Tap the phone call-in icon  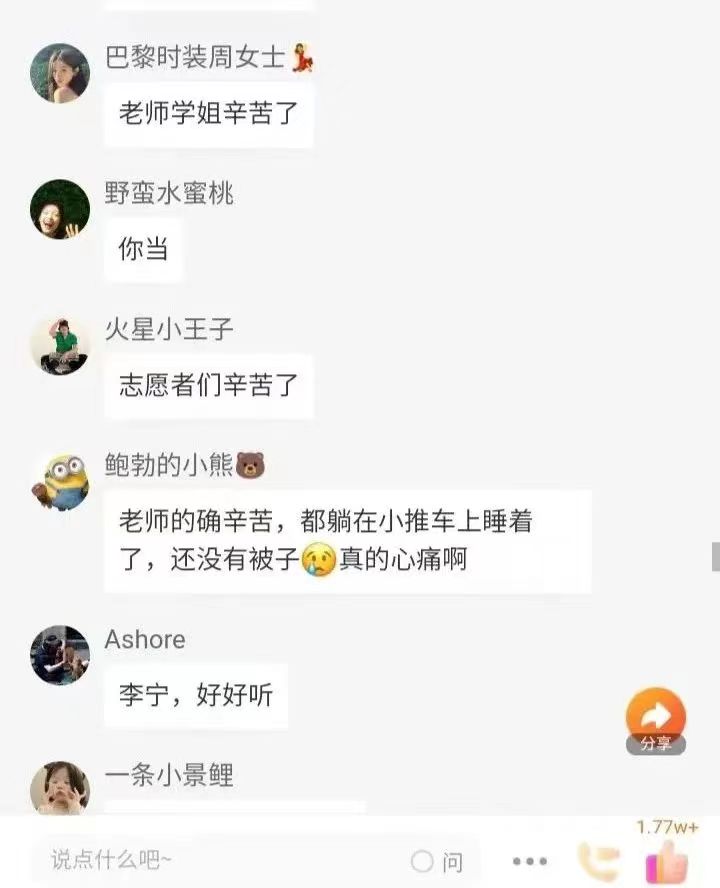pos(598,861)
